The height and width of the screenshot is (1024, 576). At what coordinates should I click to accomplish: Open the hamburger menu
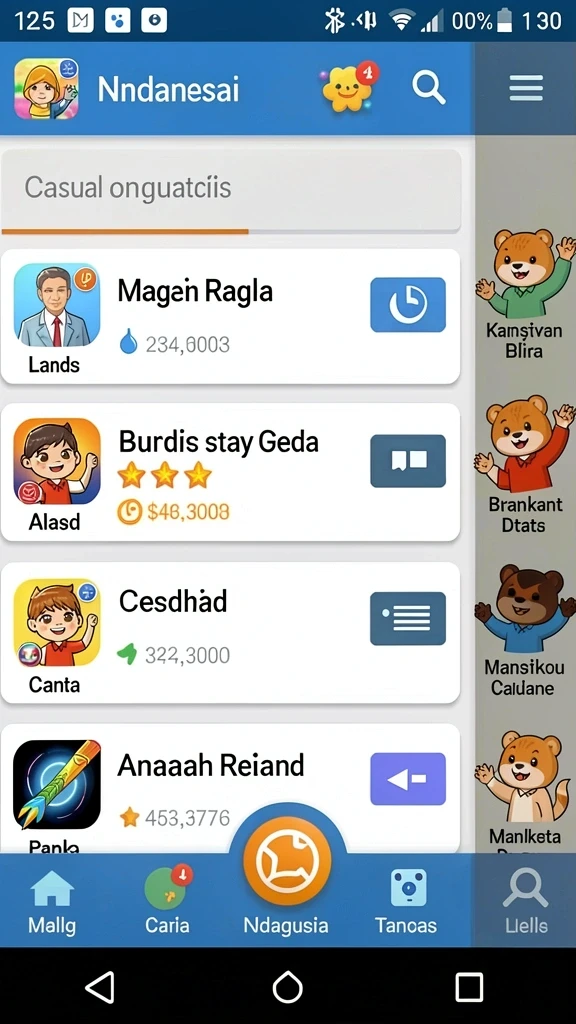(x=526, y=88)
